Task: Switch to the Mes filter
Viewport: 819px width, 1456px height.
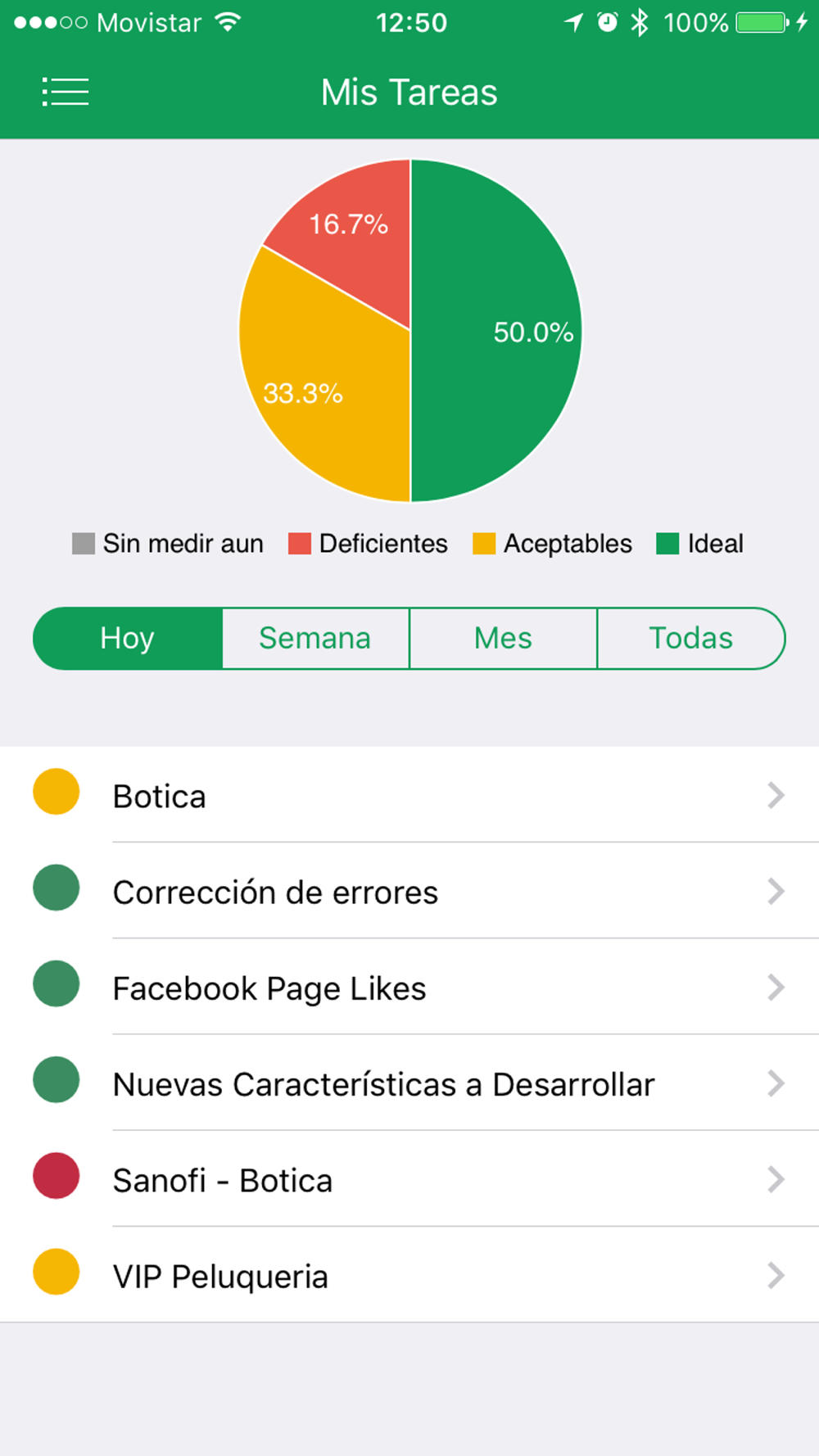Action: [x=503, y=638]
